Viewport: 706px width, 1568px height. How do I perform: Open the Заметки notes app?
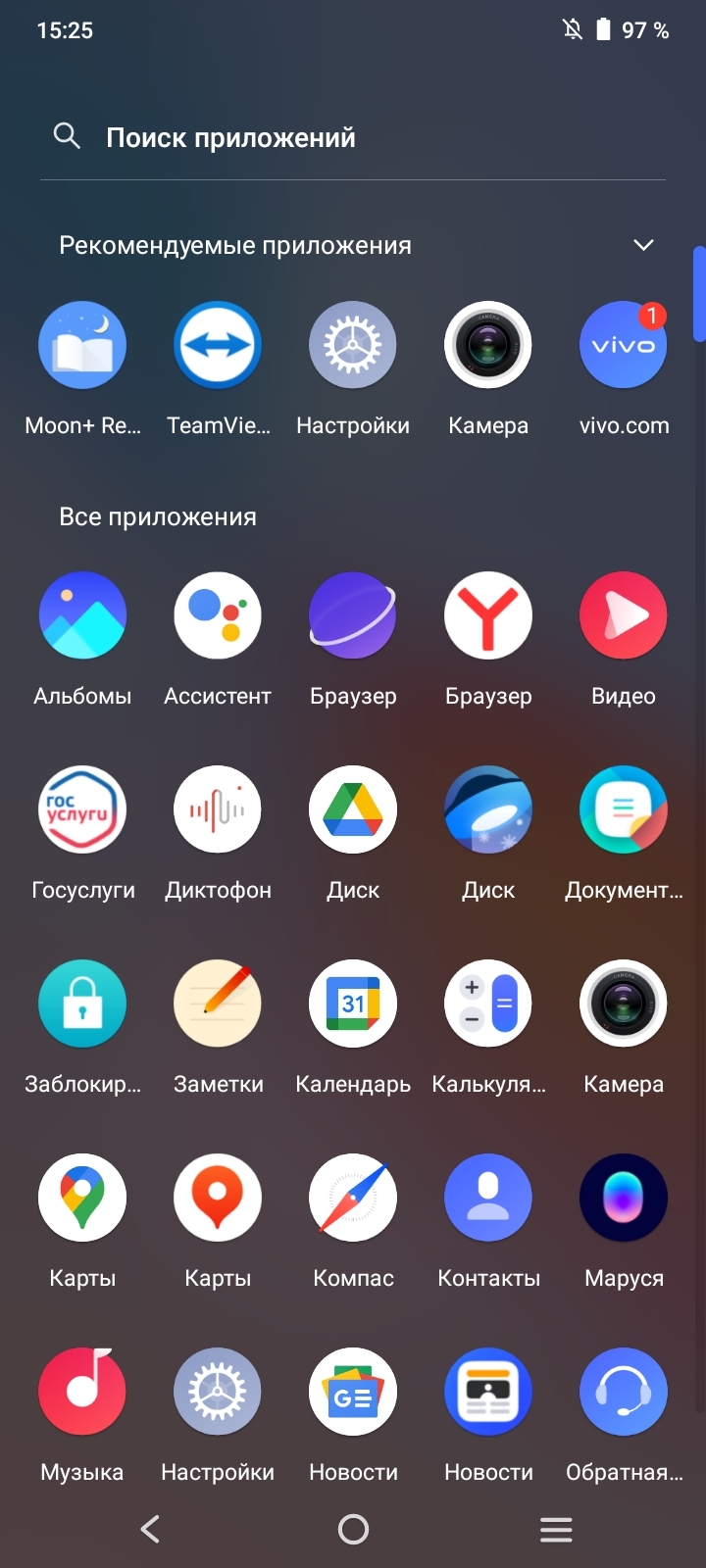click(x=218, y=1004)
